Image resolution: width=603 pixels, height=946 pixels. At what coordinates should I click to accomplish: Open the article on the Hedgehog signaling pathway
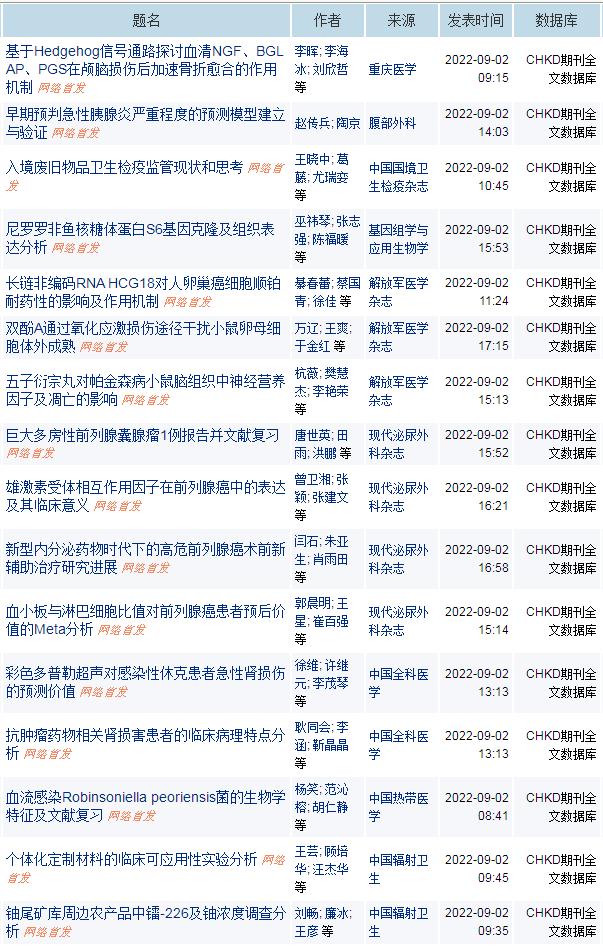[x=144, y=51]
